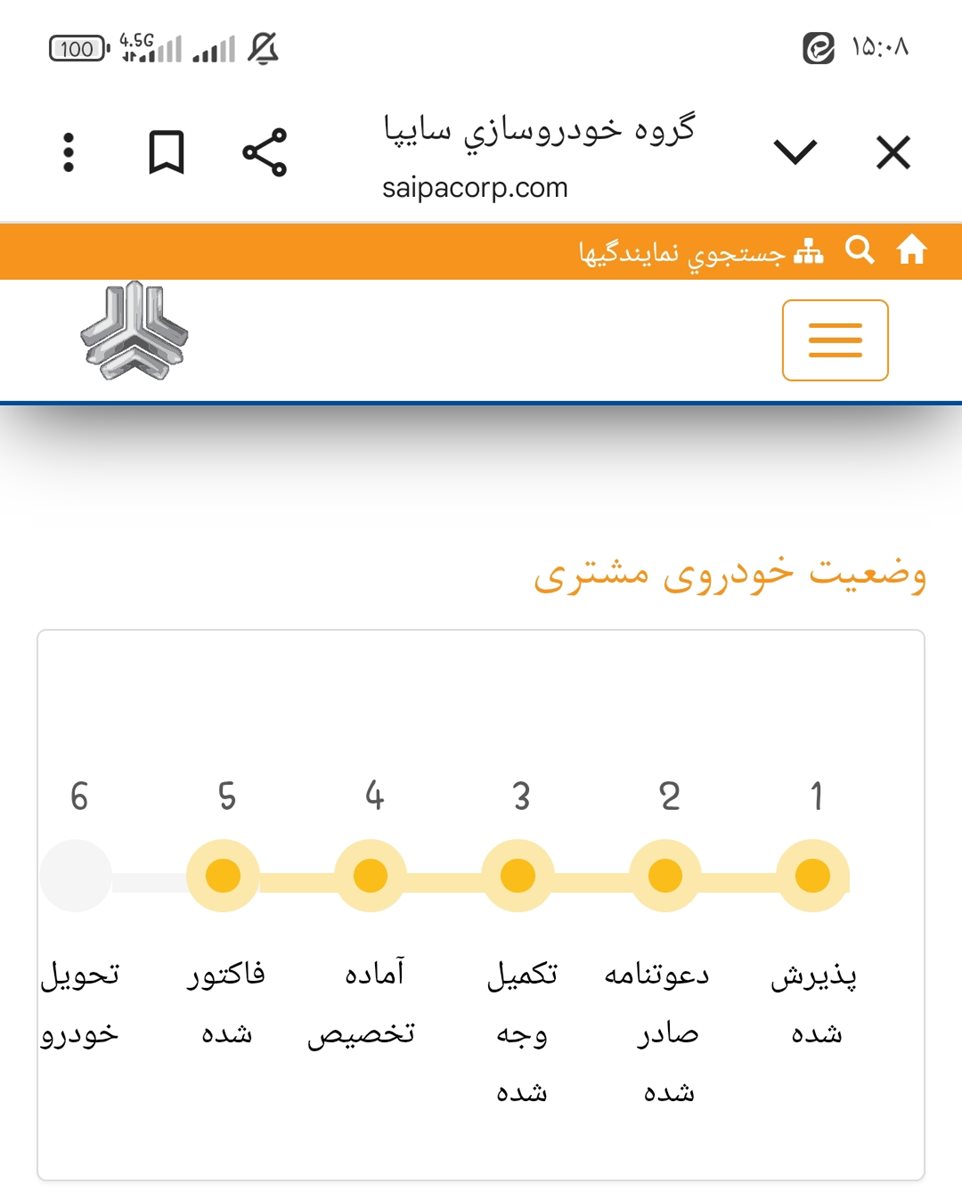The width and height of the screenshot is (962, 1200).
Task: Open the hamburger navigation menu
Action: click(x=835, y=340)
